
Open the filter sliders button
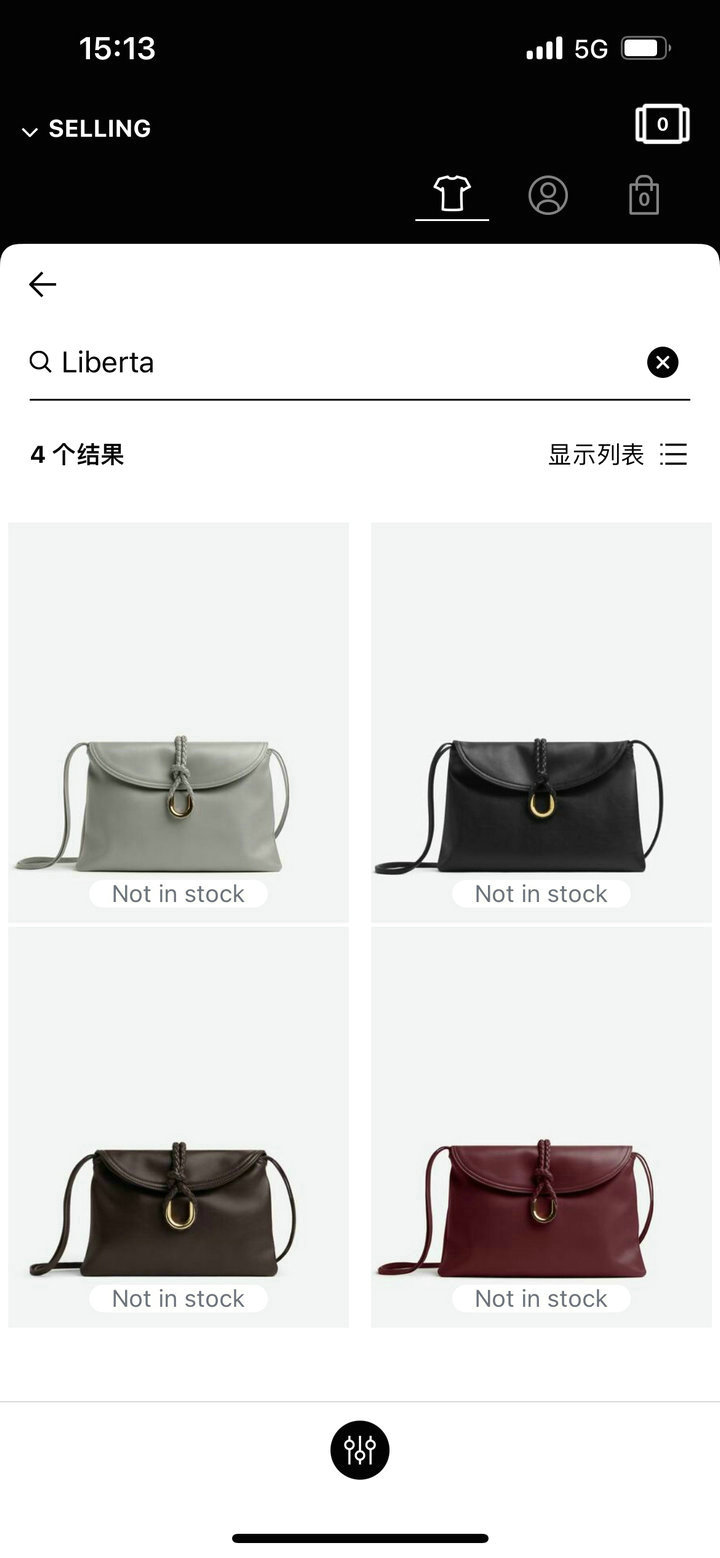point(360,1449)
